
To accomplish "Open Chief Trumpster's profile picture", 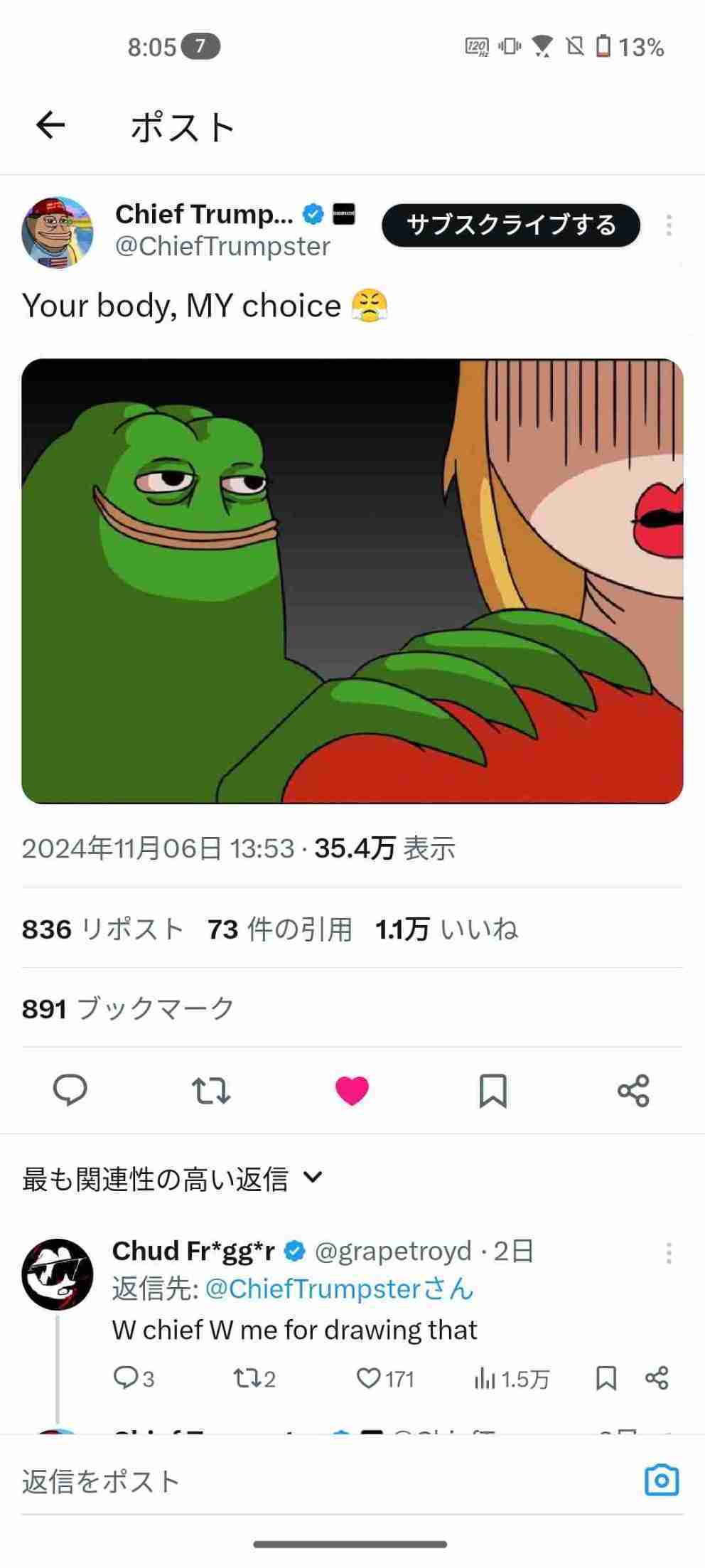I will [x=58, y=233].
